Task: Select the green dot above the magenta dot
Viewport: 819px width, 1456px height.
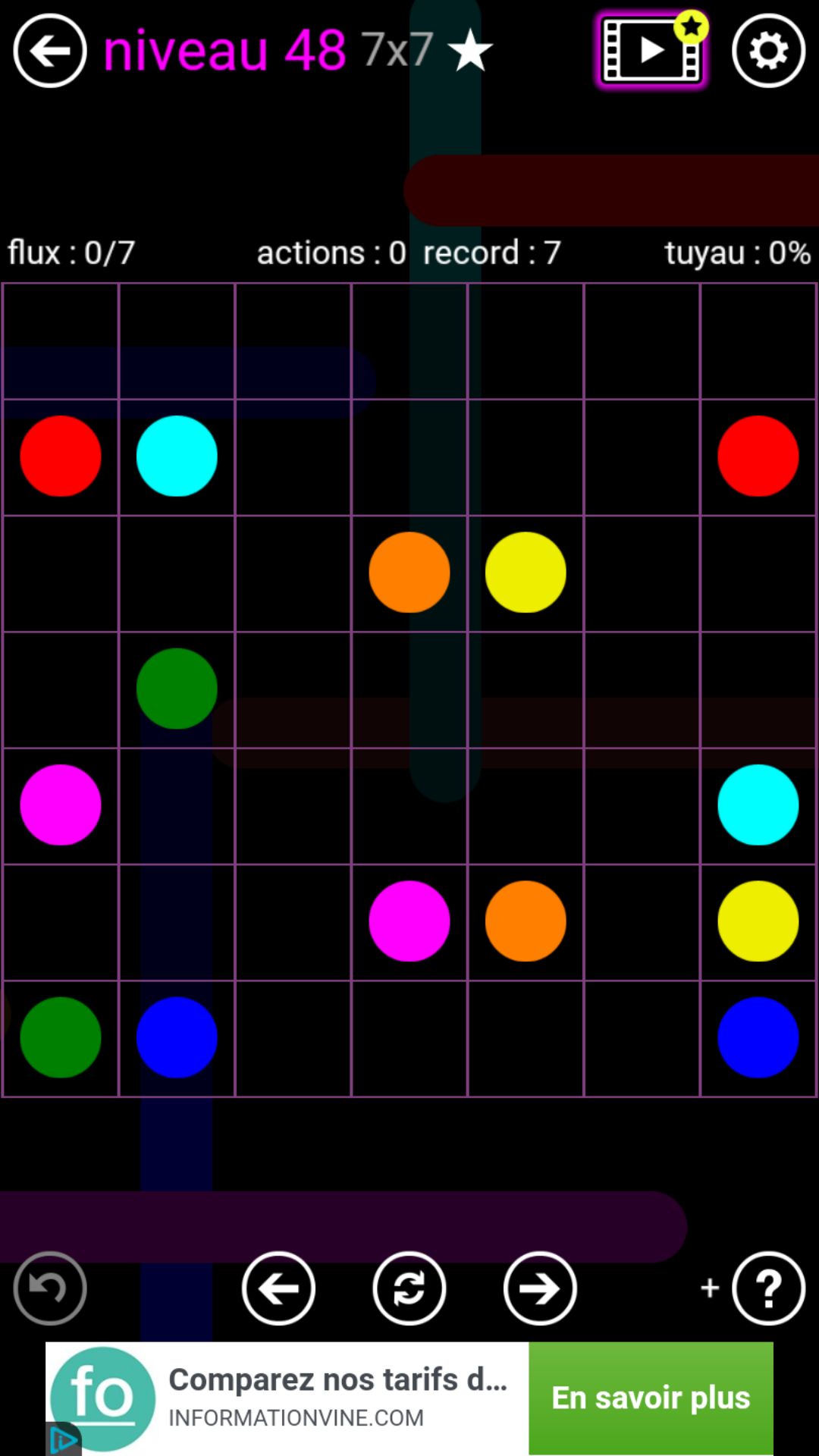Action: tap(177, 689)
